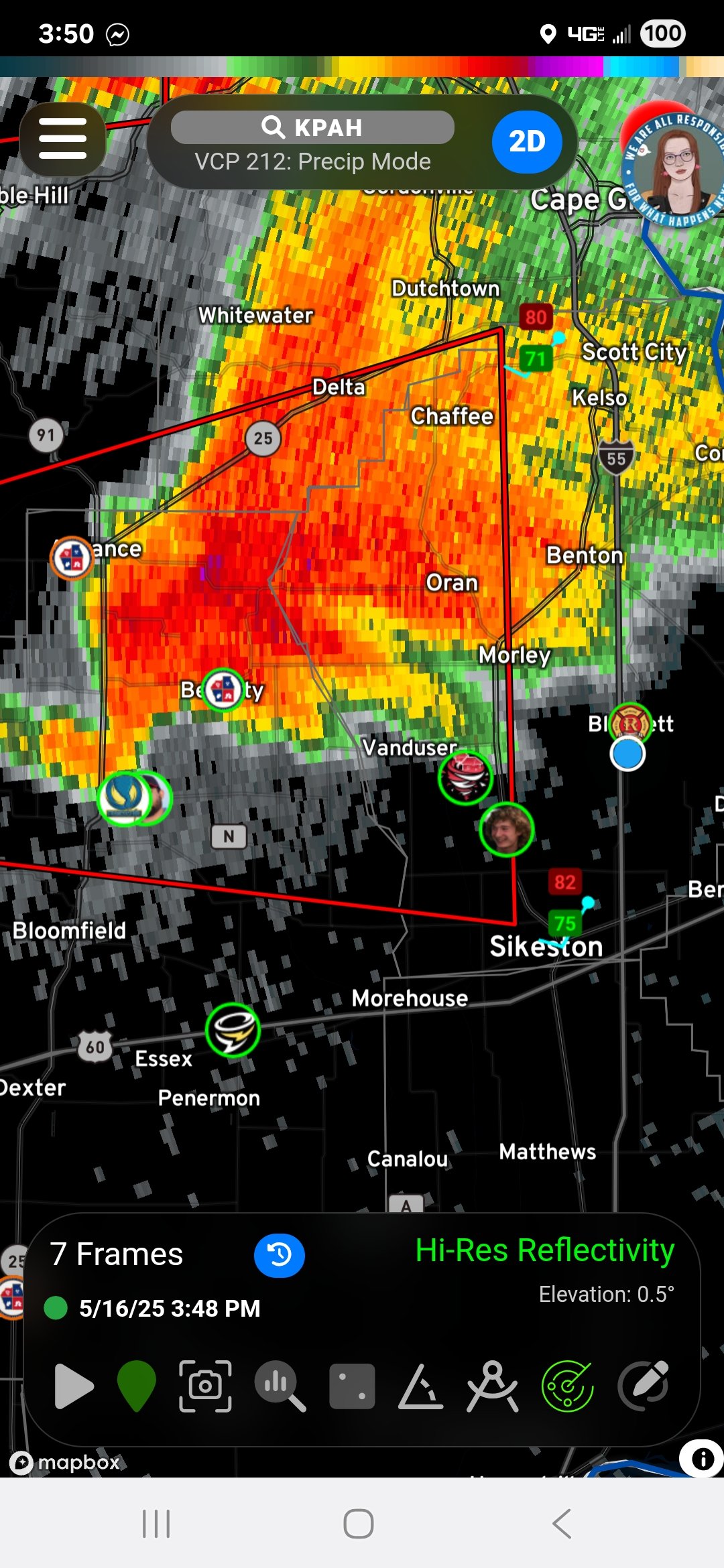Play the radar loop animation
This screenshot has height=1568, width=724.
[x=73, y=1386]
